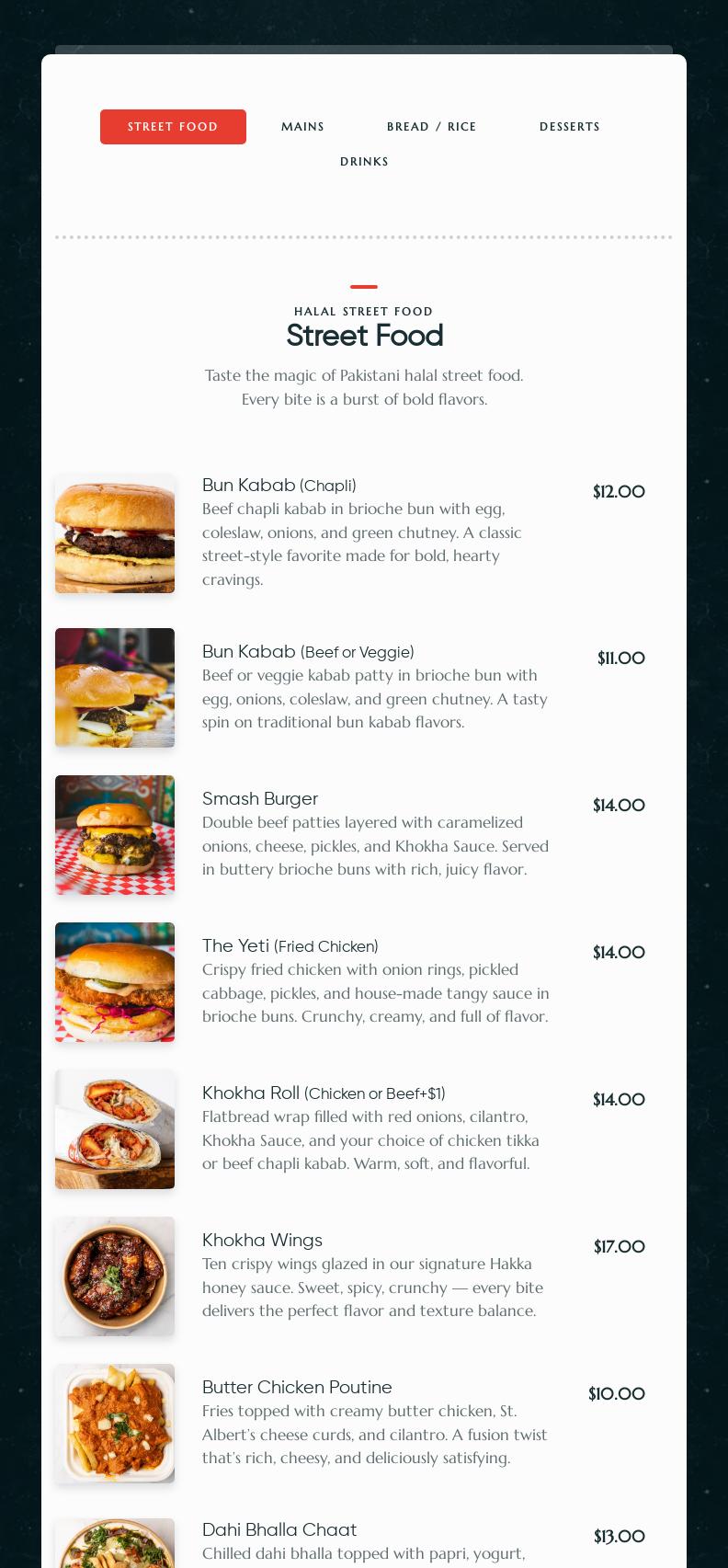This screenshot has height=1568, width=728.
Task: Switch to the Drinks tab
Action: coord(364,162)
